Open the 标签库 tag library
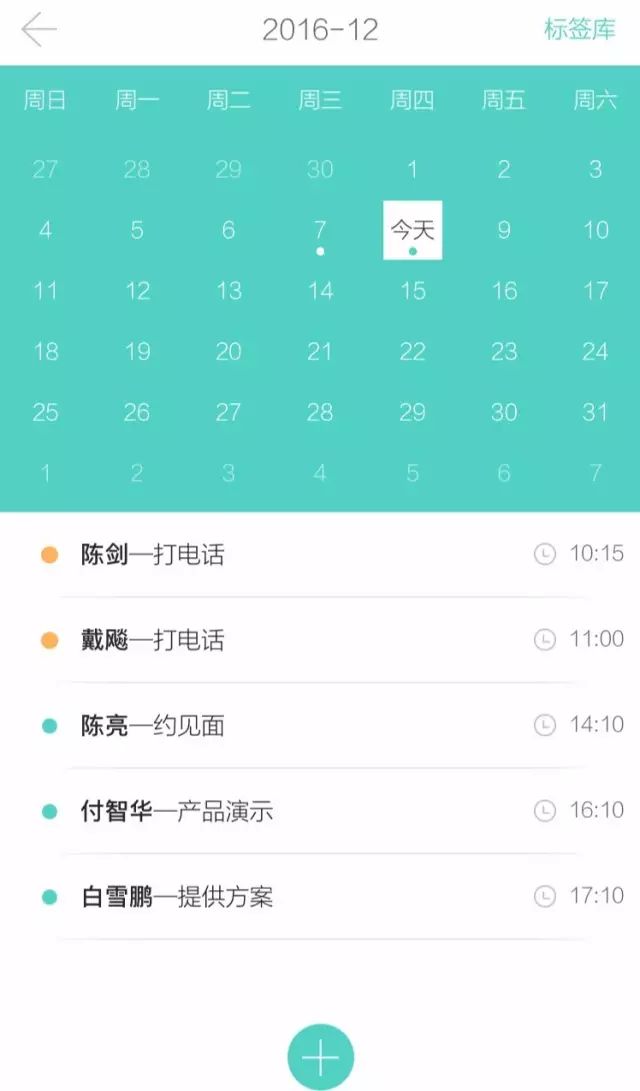 (579, 29)
